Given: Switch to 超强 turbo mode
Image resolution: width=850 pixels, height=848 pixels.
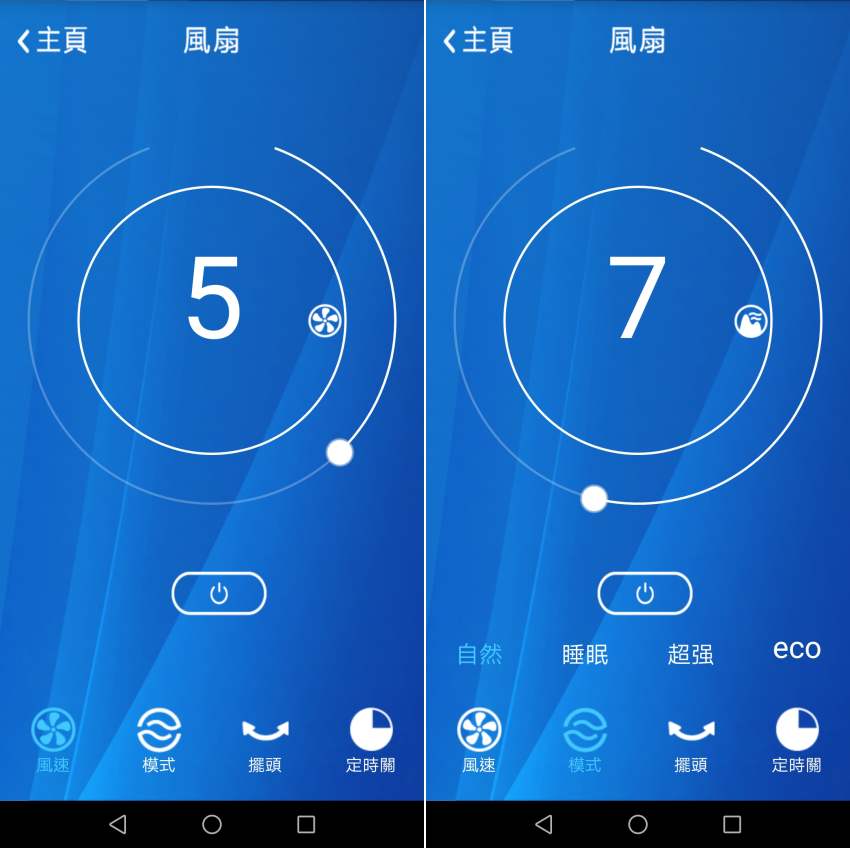Looking at the screenshot, I should point(690,654).
